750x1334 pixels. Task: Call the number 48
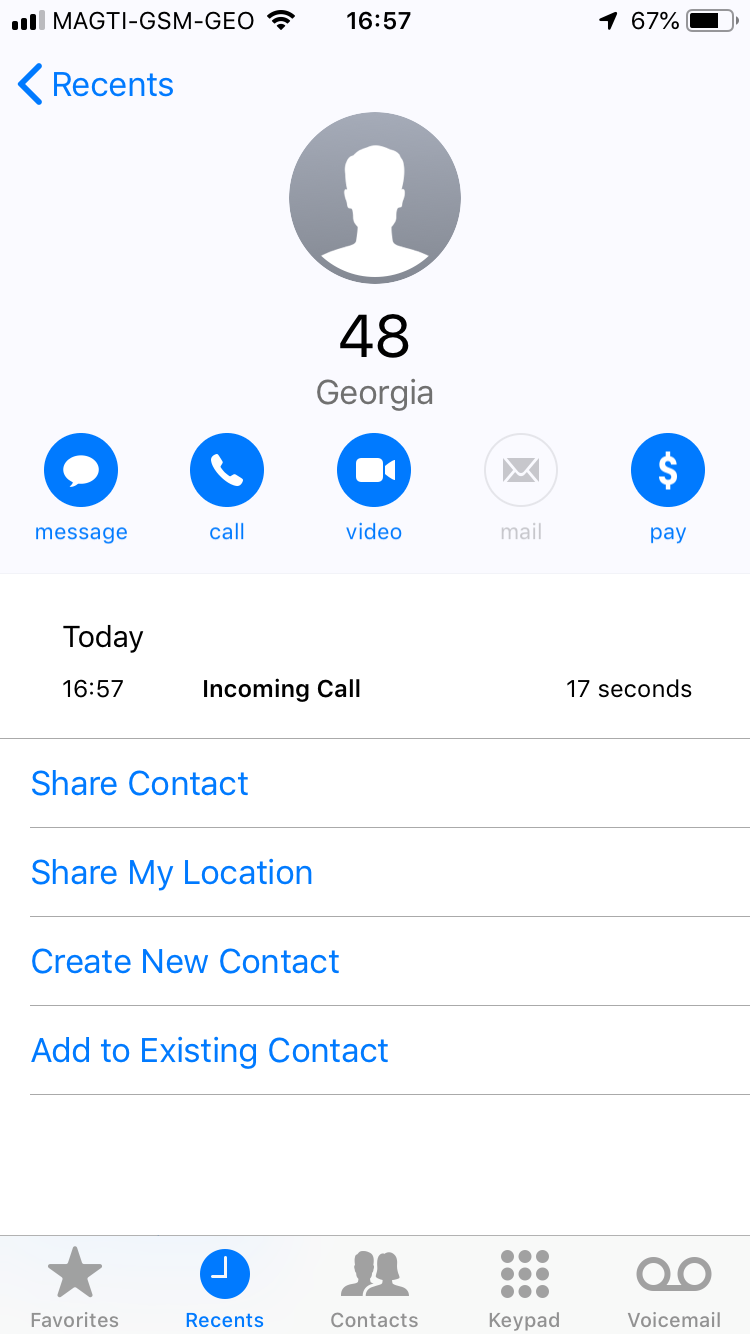tap(227, 470)
